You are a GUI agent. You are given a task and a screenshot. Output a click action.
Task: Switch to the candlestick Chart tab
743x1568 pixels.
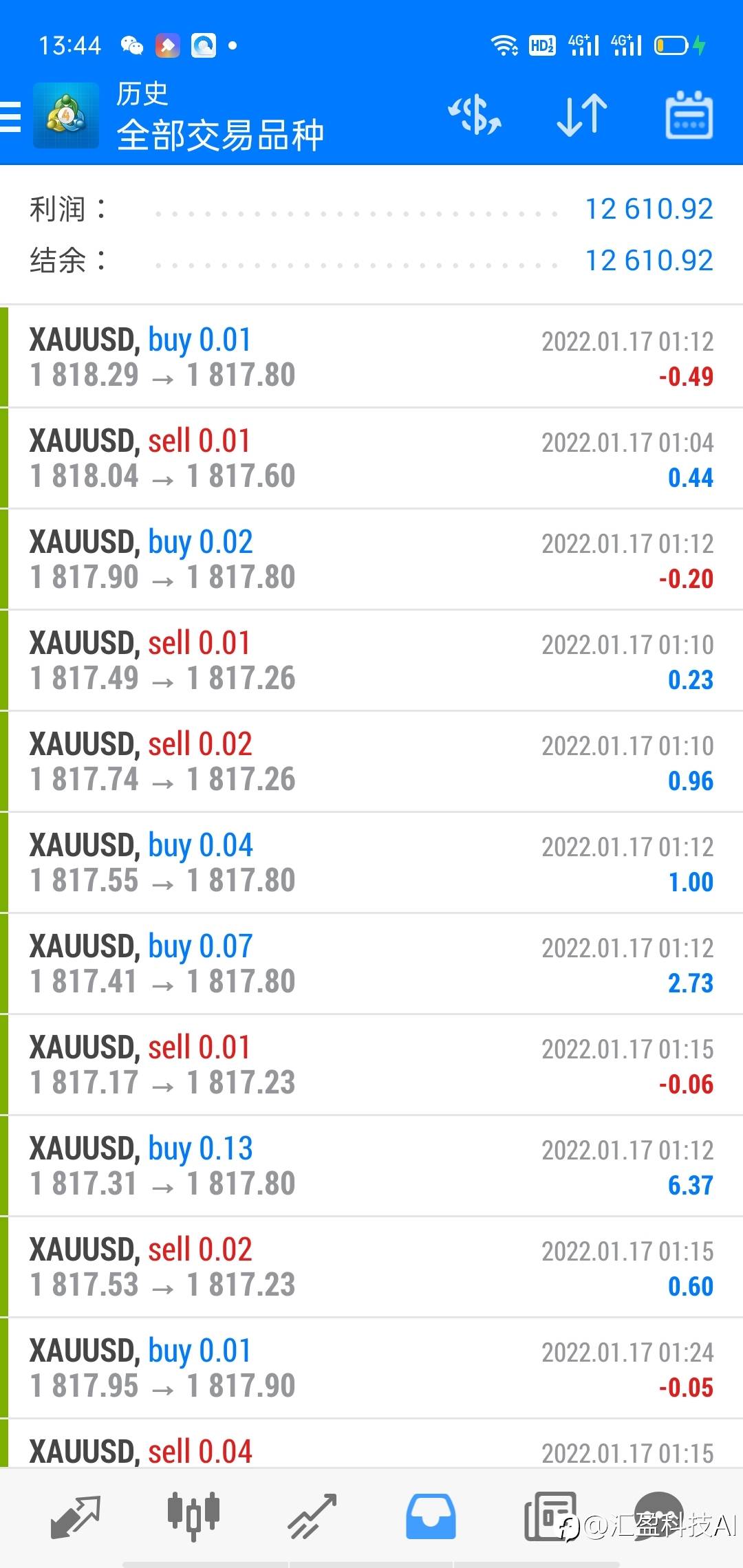point(193,1515)
